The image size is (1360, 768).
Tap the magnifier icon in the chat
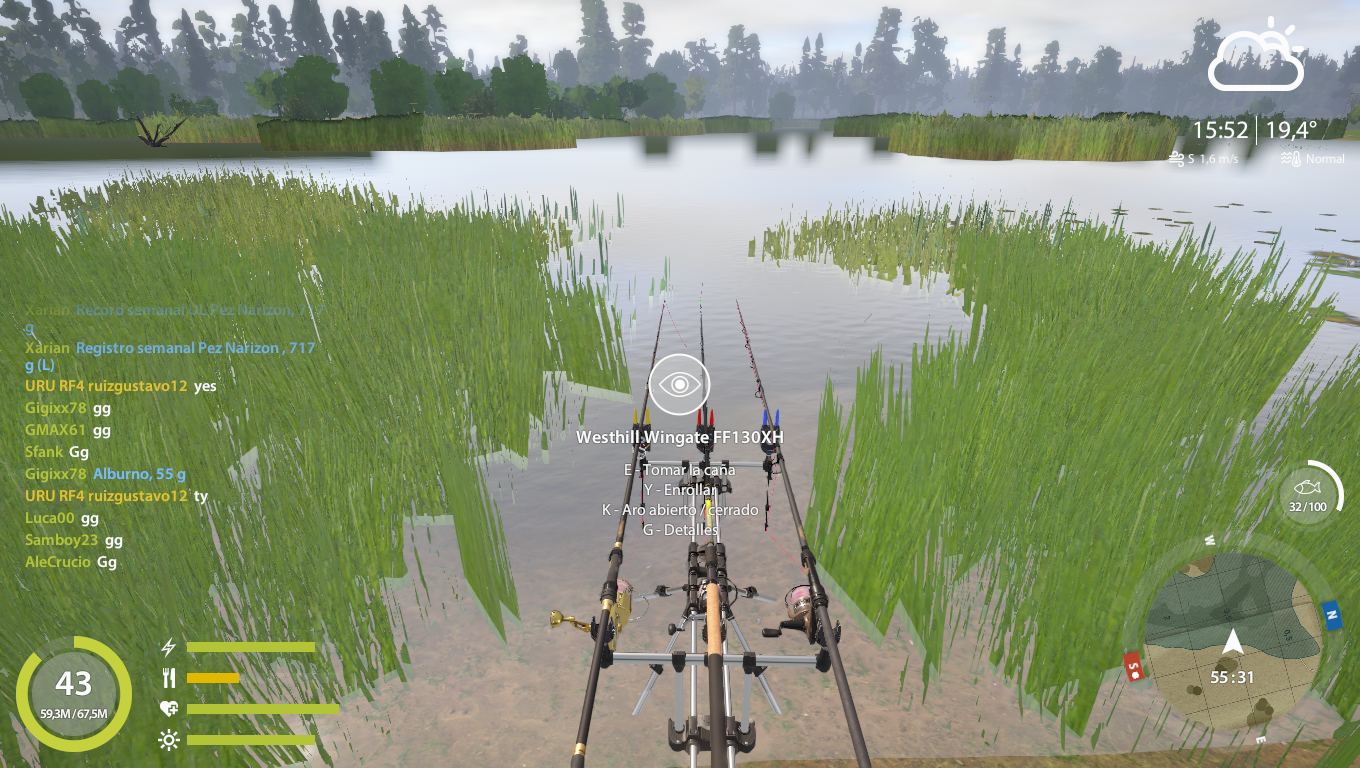pyautogui.click(x=31, y=330)
